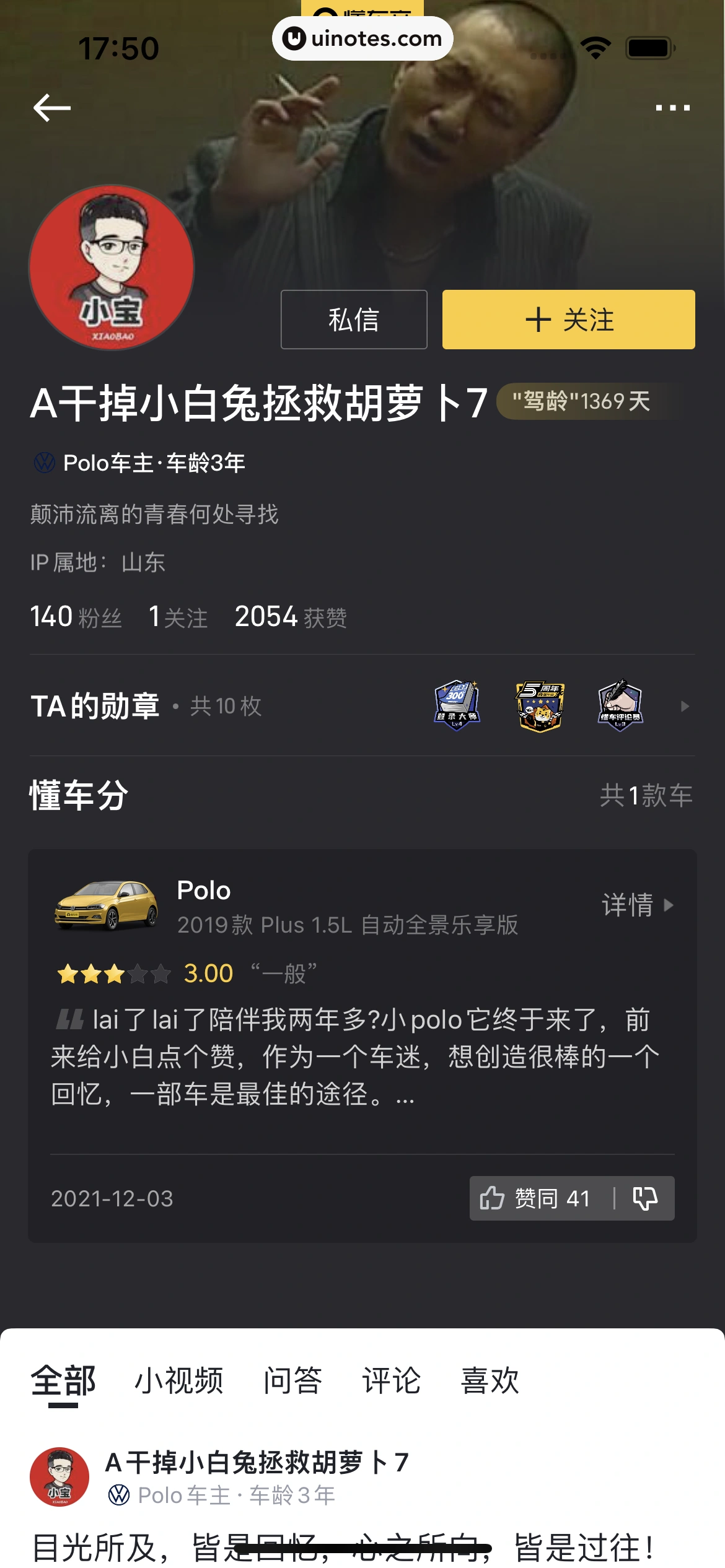Open the 驾龄 1369天 badge
This screenshot has width=725, height=1568.
point(581,401)
